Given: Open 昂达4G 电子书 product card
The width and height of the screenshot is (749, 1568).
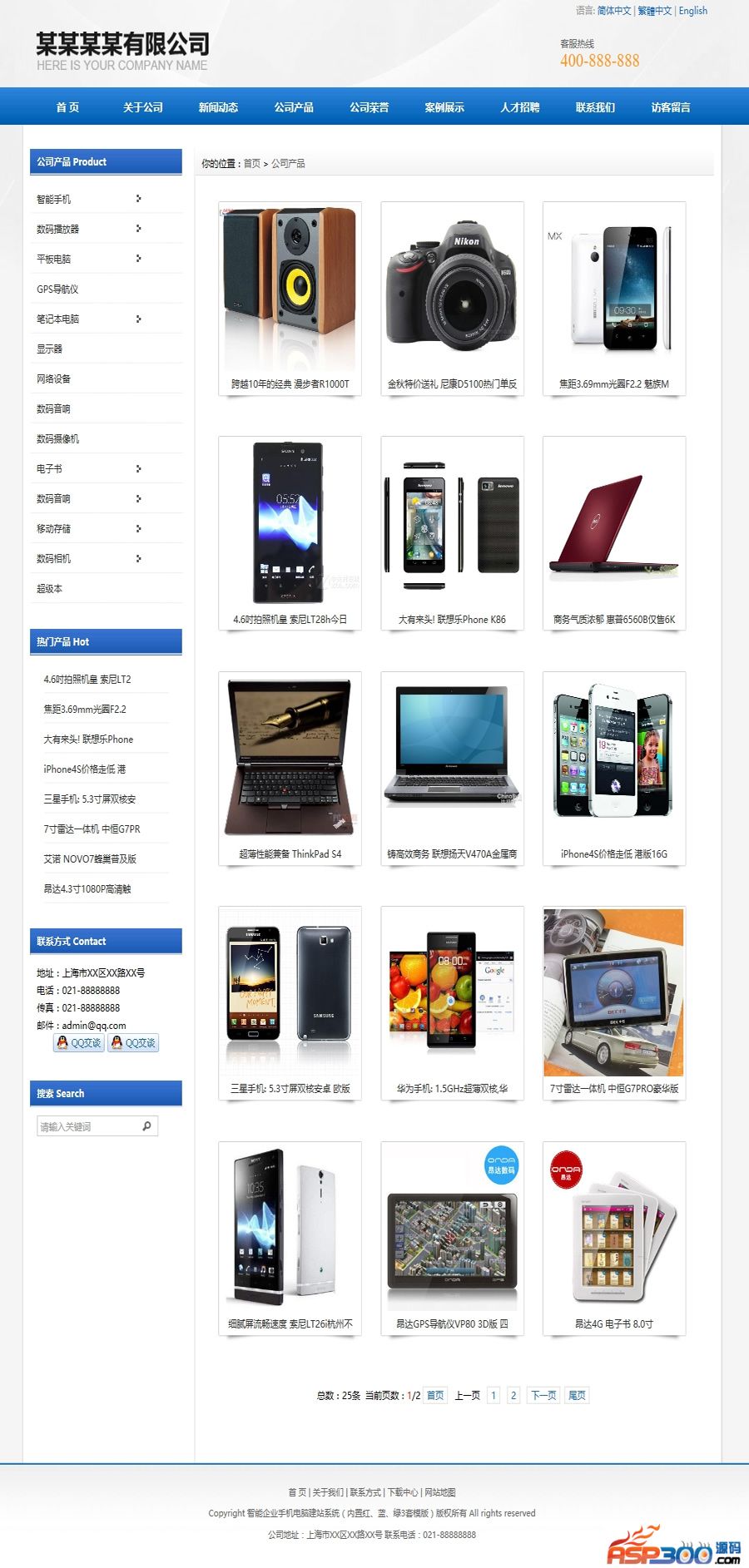Looking at the screenshot, I should (x=614, y=1227).
